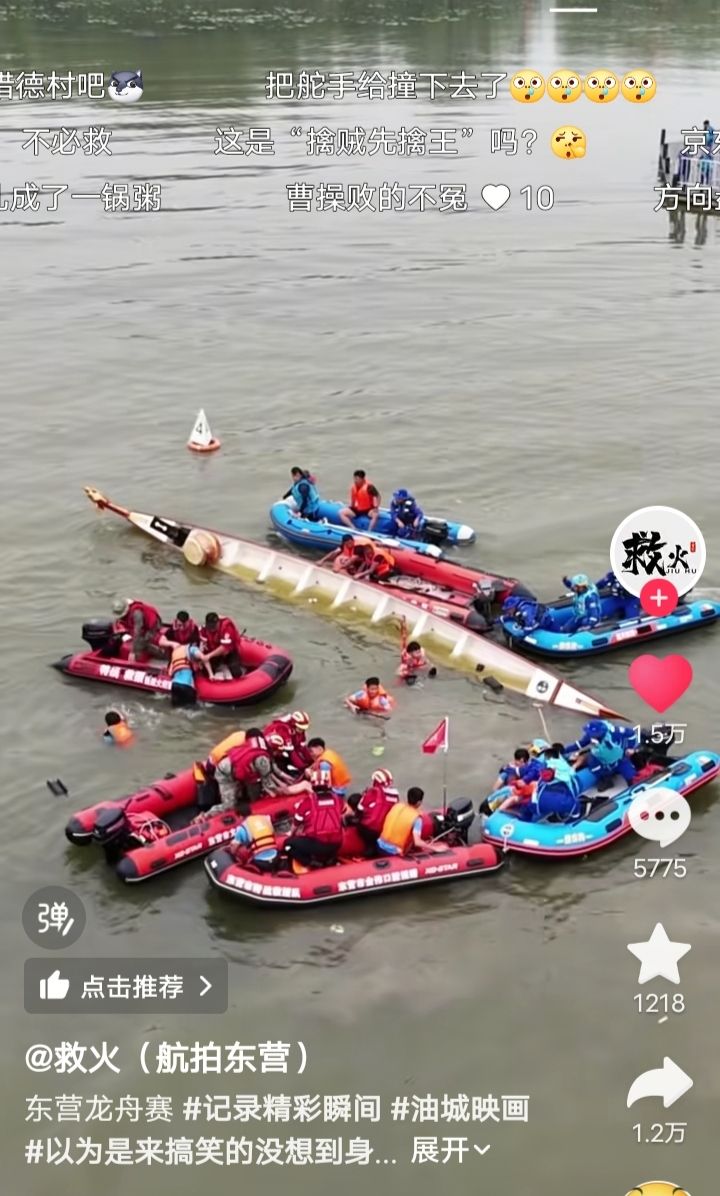720x1196 pixels.
Task: Tap the 点击推荐 recommend button
Action: [x=126, y=986]
